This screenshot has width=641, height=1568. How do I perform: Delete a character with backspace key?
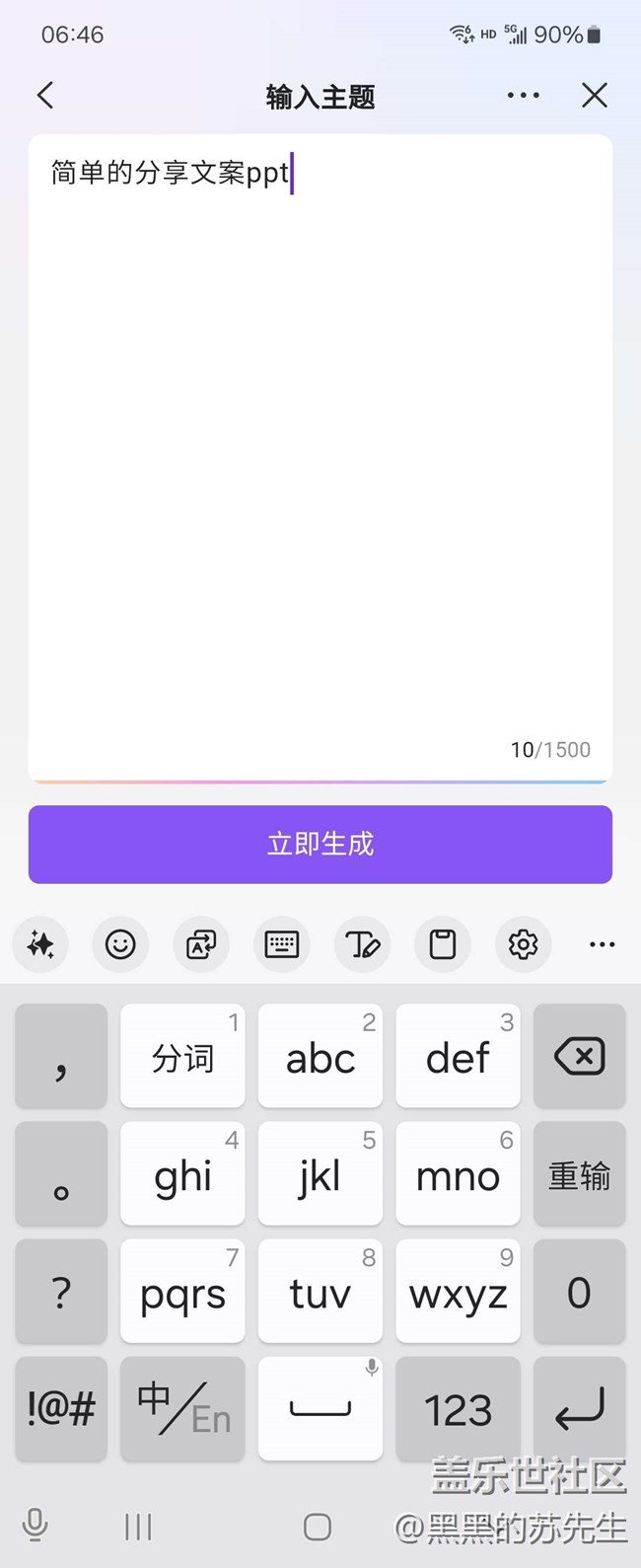point(579,1057)
